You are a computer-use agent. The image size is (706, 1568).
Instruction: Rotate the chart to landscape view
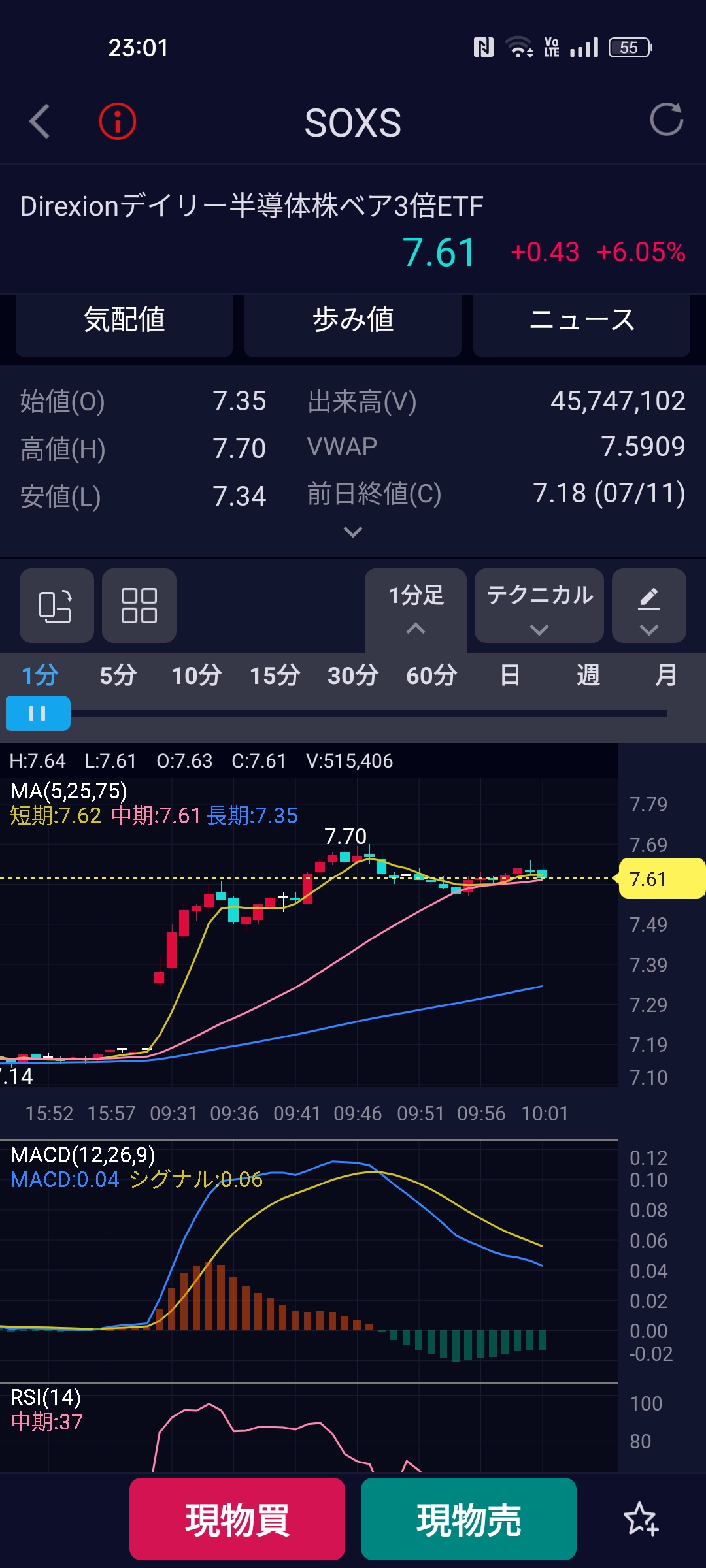[57, 606]
